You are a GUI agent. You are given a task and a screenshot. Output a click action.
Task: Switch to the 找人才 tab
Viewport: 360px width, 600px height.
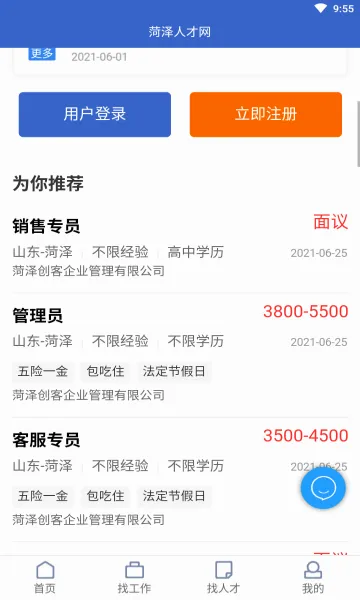point(224,577)
